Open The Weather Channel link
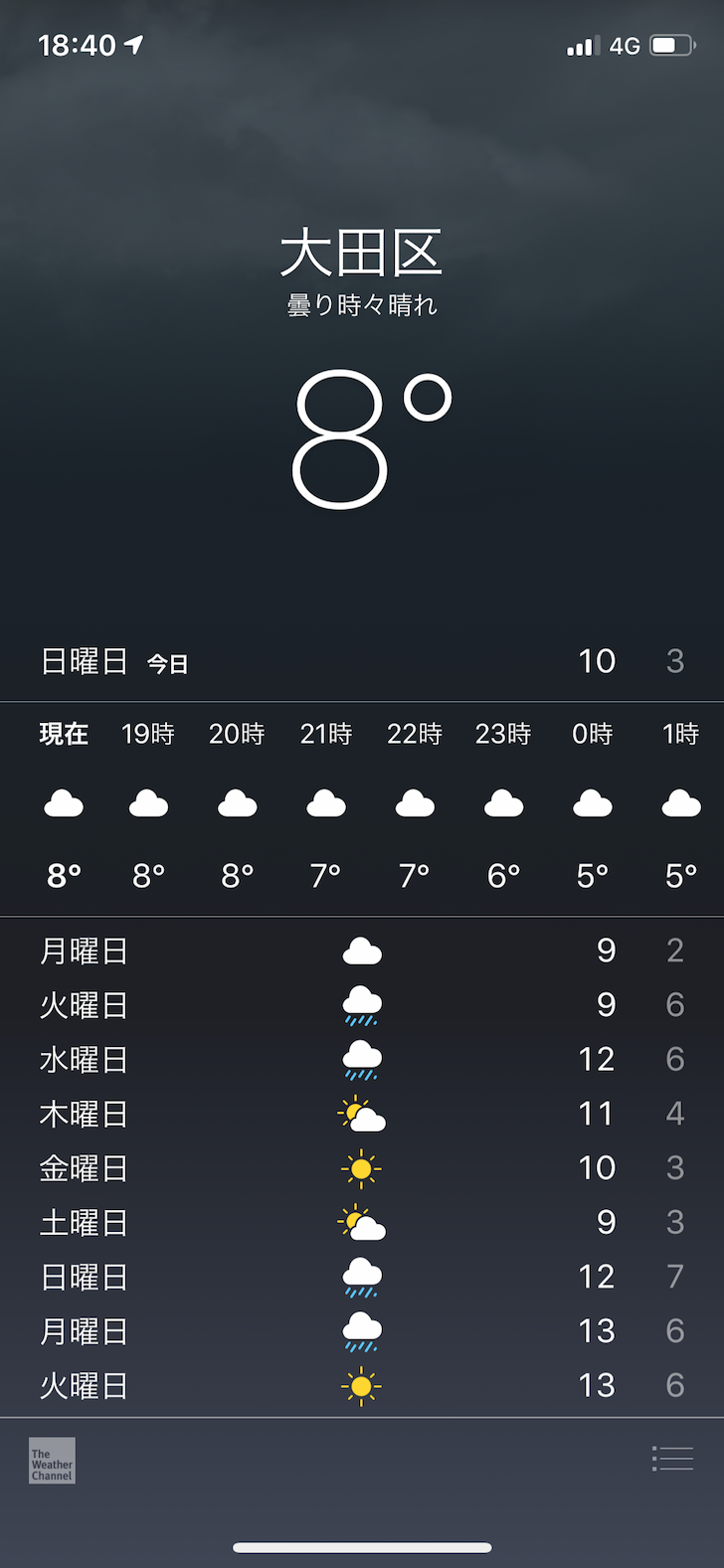Image resolution: width=724 pixels, height=1568 pixels. coord(52,1461)
